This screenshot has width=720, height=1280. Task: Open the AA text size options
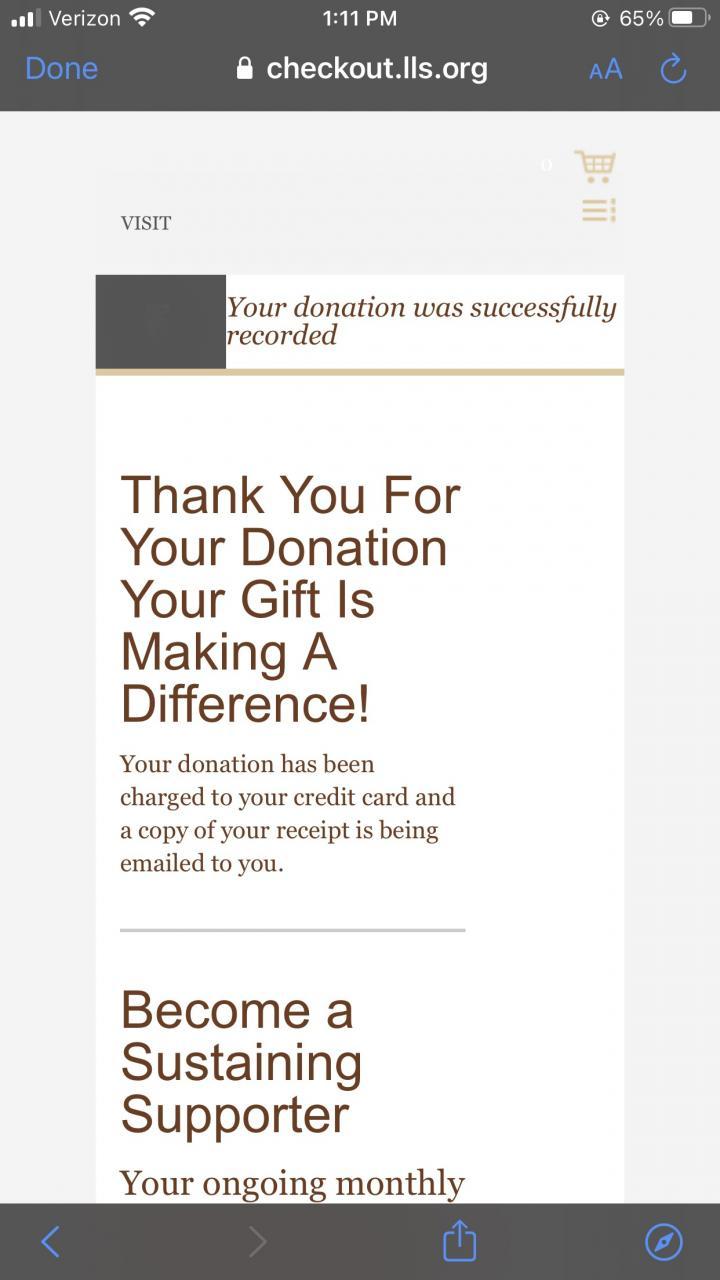click(606, 69)
